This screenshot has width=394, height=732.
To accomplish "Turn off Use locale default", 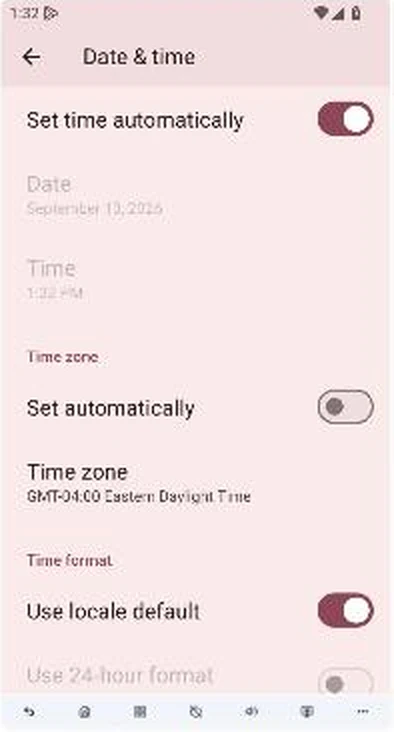I will point(345,610).
